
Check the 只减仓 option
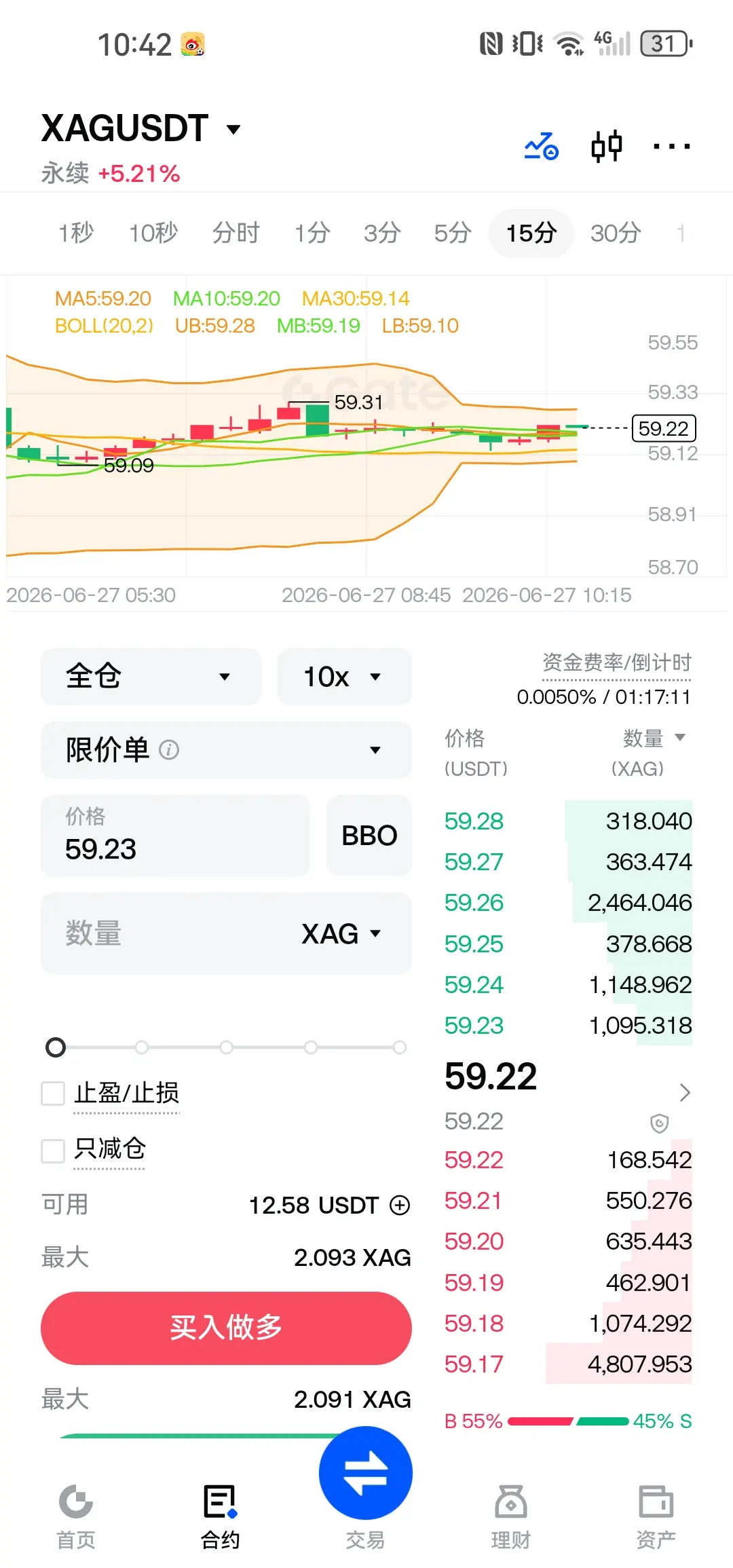click(53, 1151)
